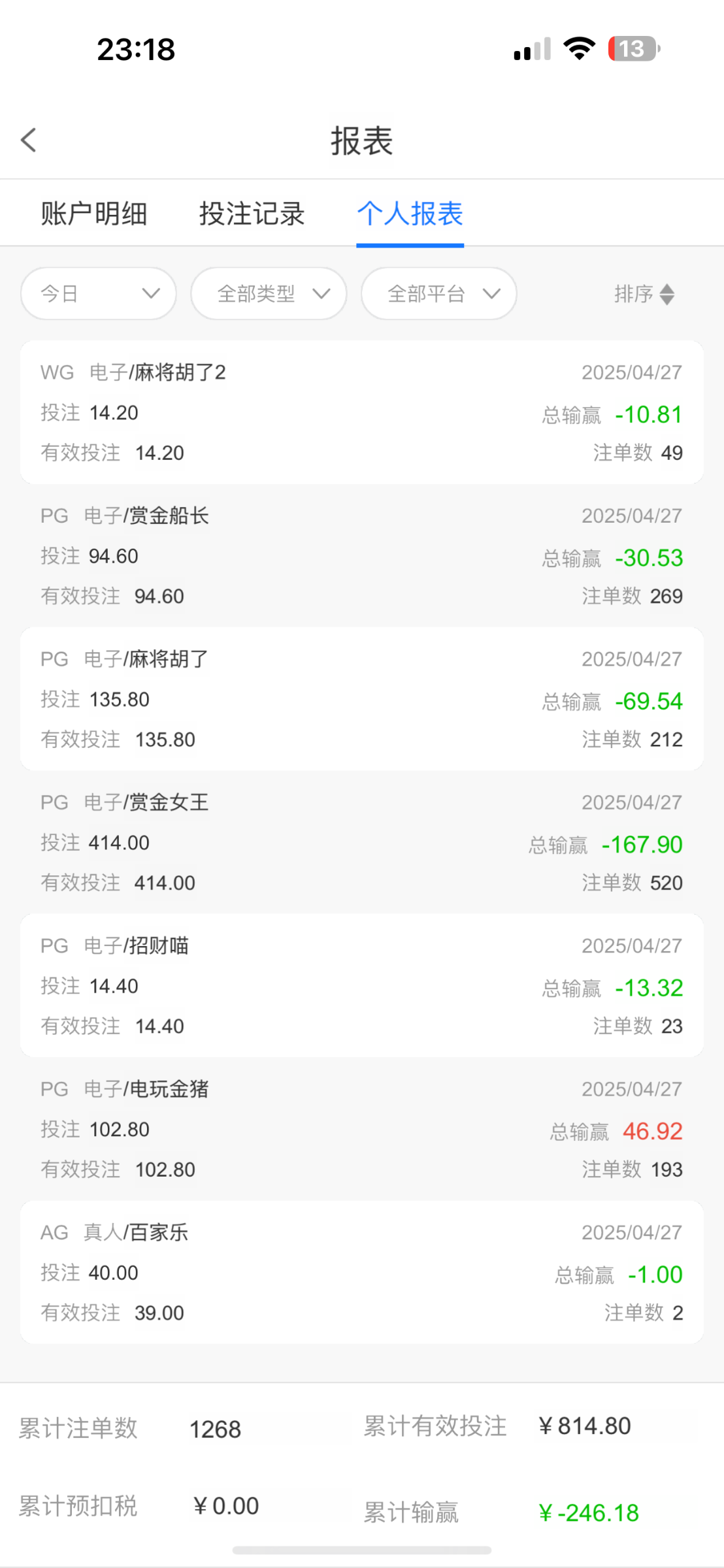Open the PG 赏金女王 report card
The height and width of the screenshot is (1568, 724).
pyautogui.click(x=362, y=842)
